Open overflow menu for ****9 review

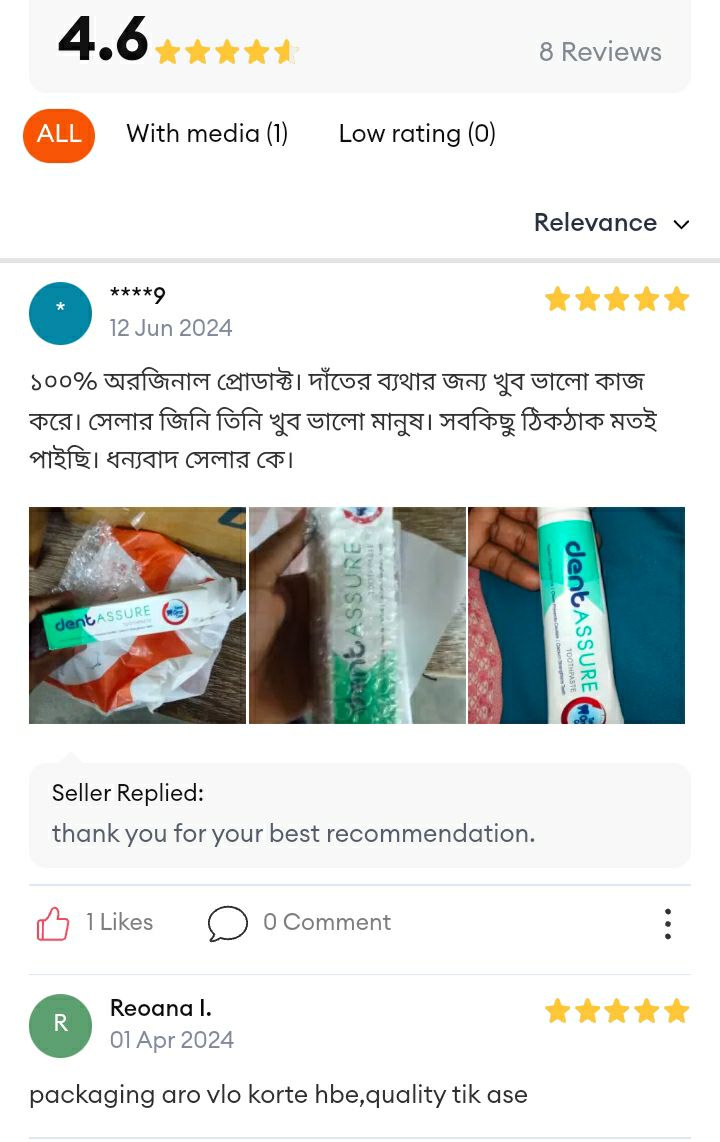tap(667, 923)
